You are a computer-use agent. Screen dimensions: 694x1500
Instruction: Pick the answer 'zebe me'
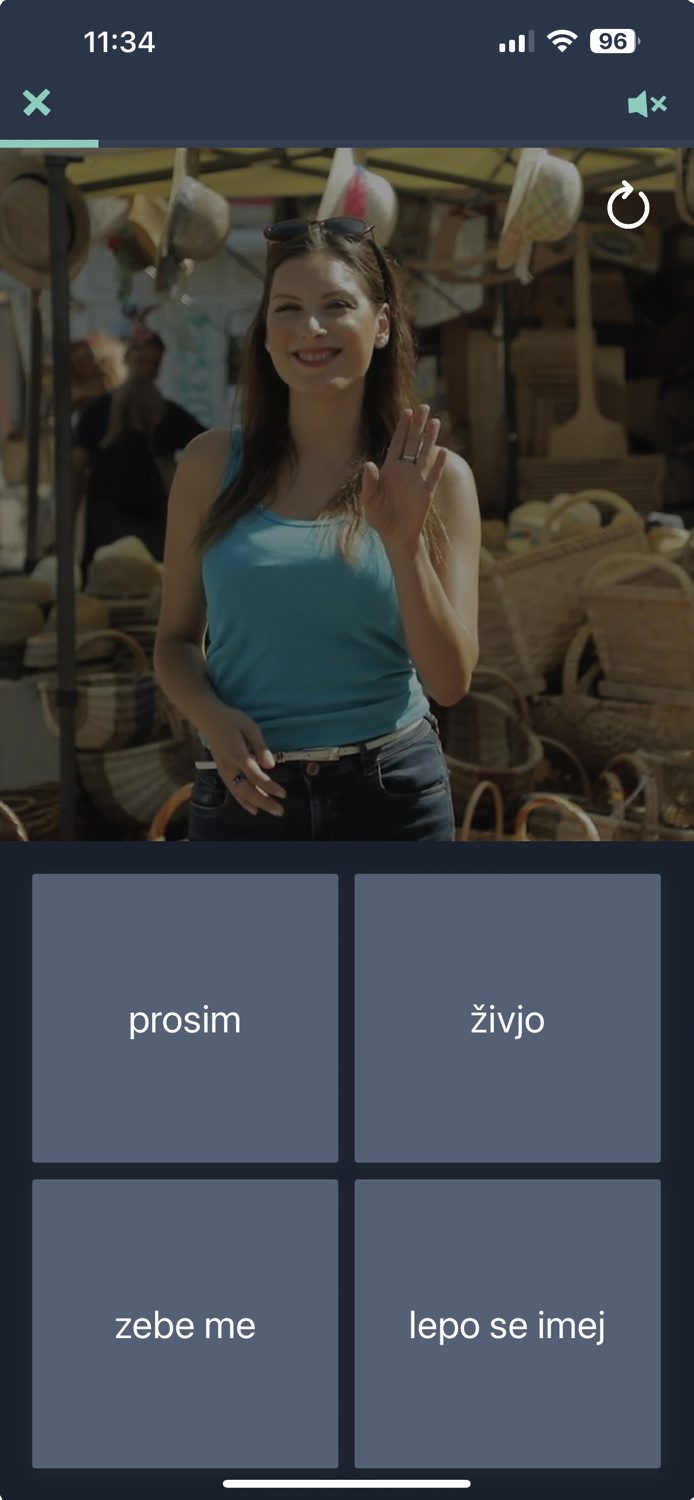click(x=185, y=1323)
